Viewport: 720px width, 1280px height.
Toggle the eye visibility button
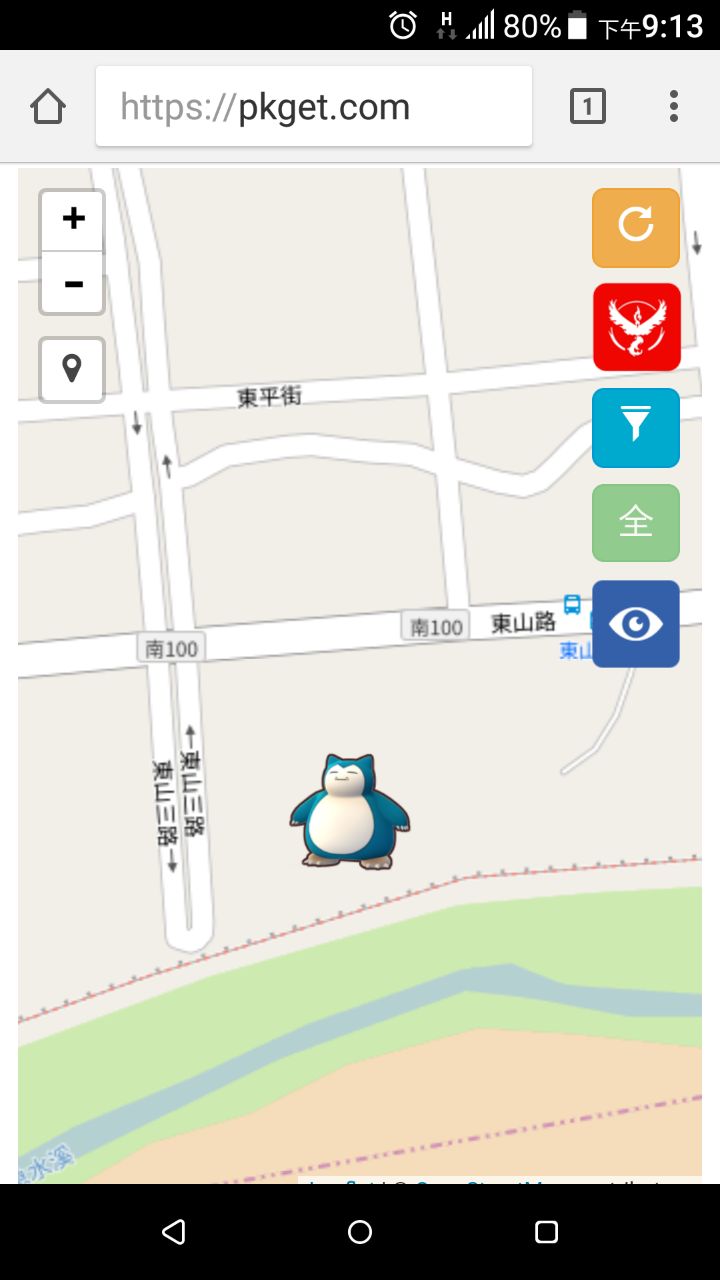pyautogui.click(x=636, y=624)
